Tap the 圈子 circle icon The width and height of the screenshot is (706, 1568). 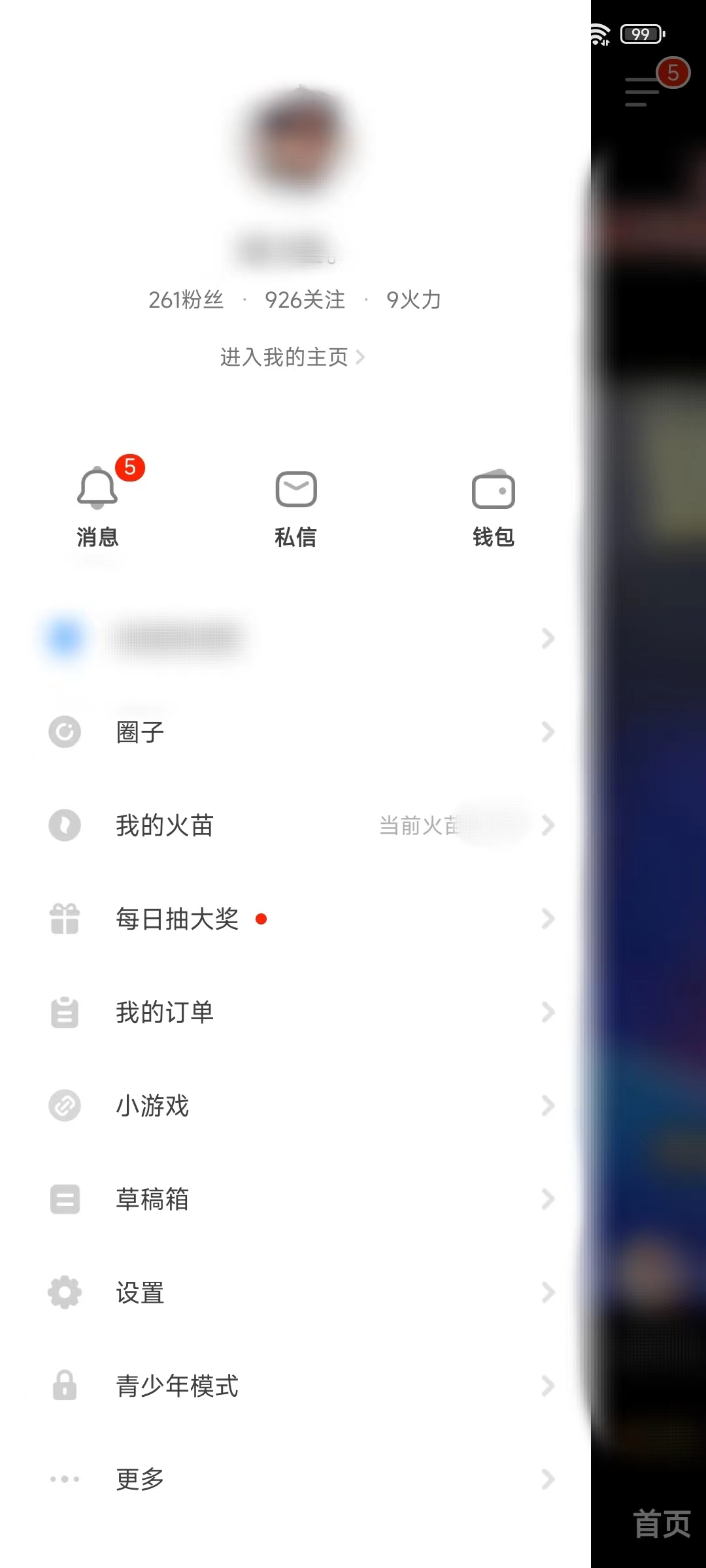tap(64, 732)
